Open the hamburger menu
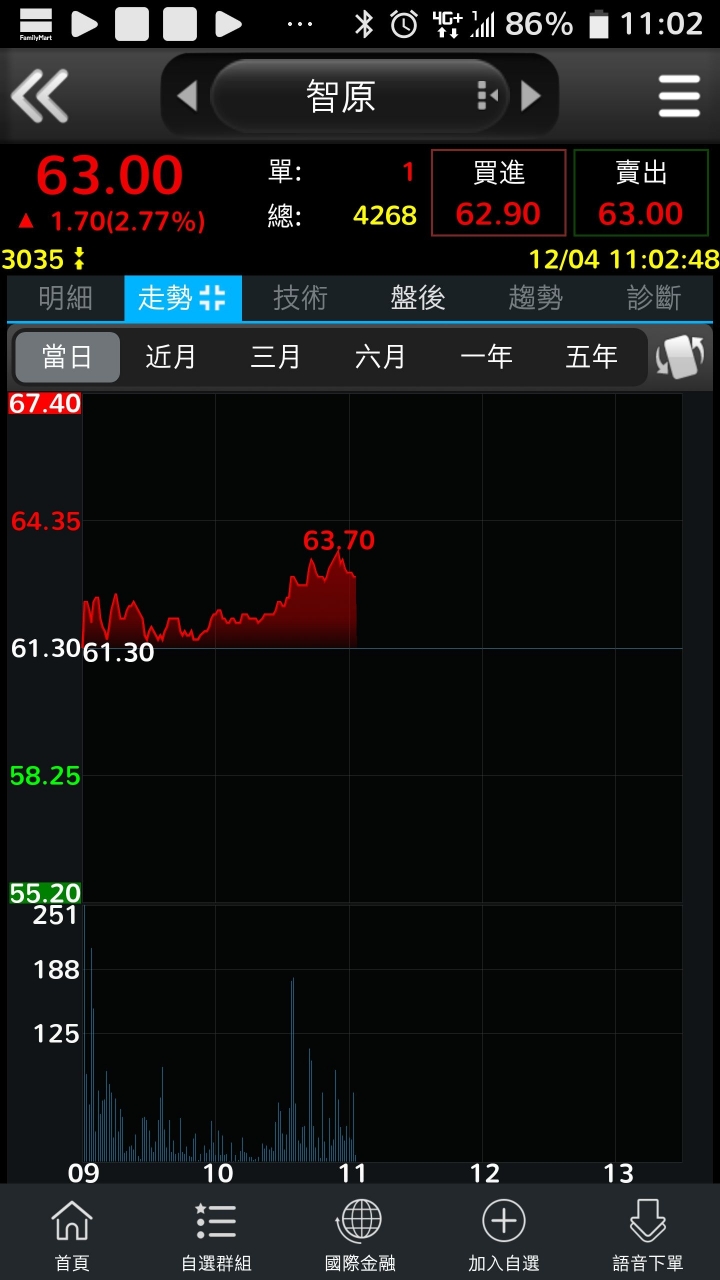The width and height of the screenshot is (720, 1280). [679, 97]
